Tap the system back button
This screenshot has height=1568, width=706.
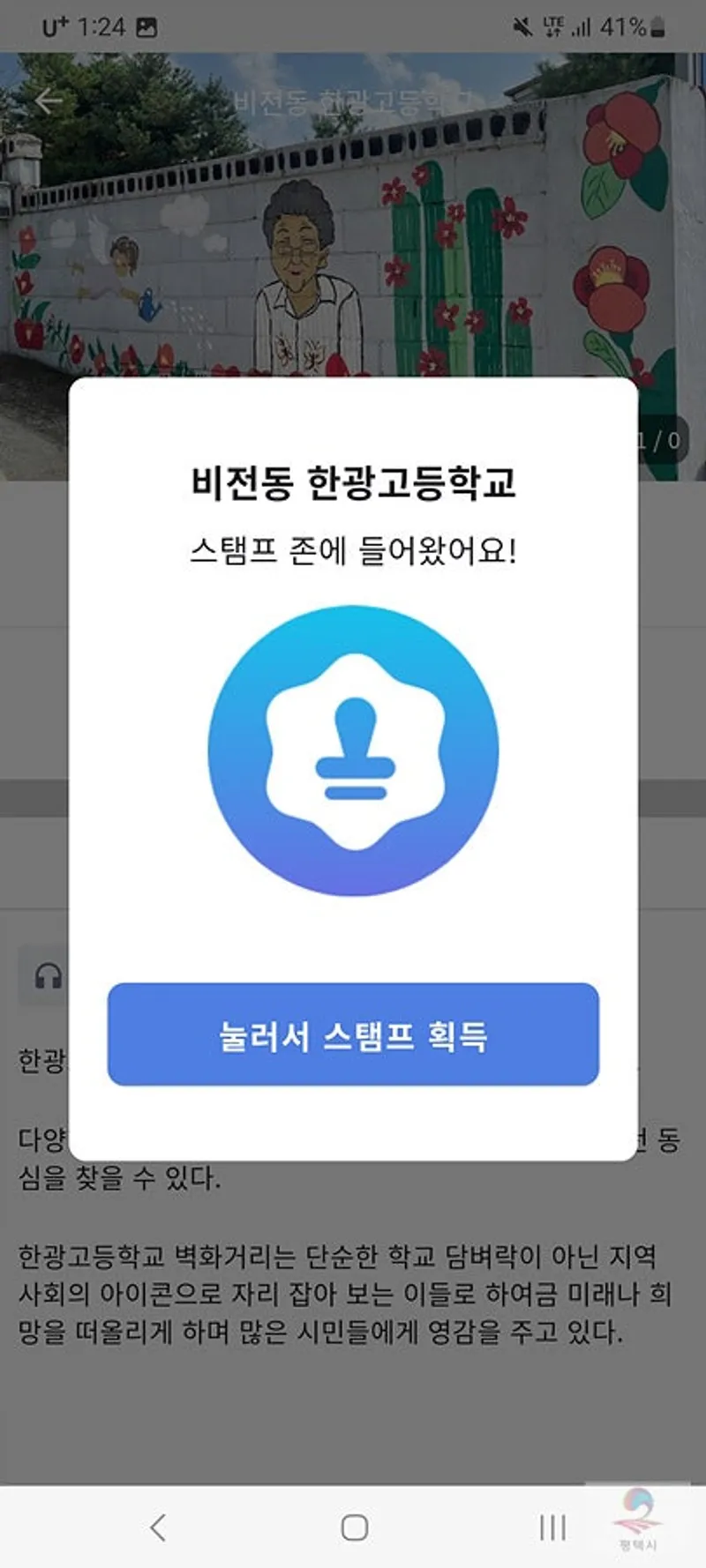(x=158, y=1527)
